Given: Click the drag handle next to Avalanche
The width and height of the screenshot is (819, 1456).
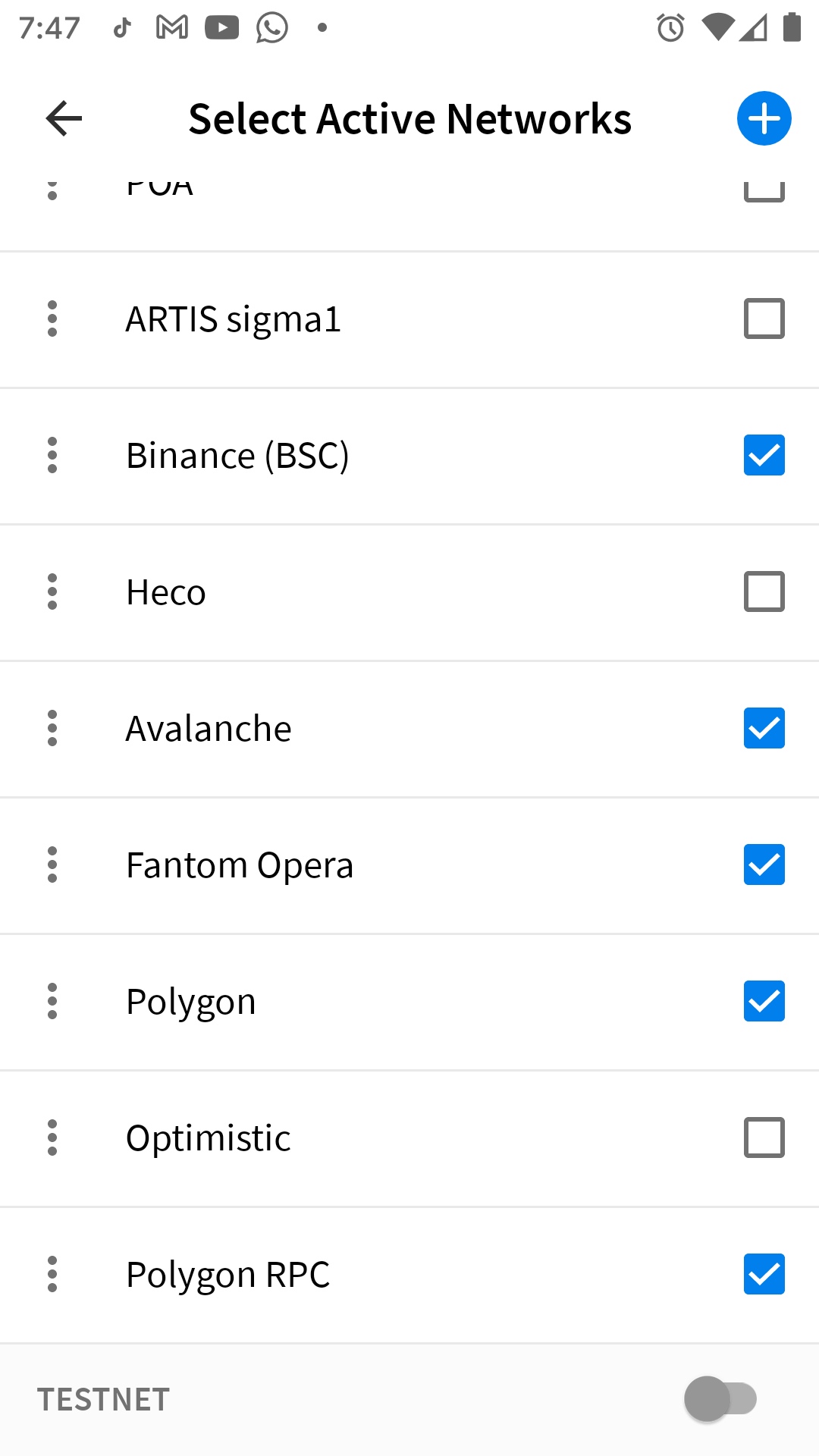Looking at the screenshot, I should 52,728.
